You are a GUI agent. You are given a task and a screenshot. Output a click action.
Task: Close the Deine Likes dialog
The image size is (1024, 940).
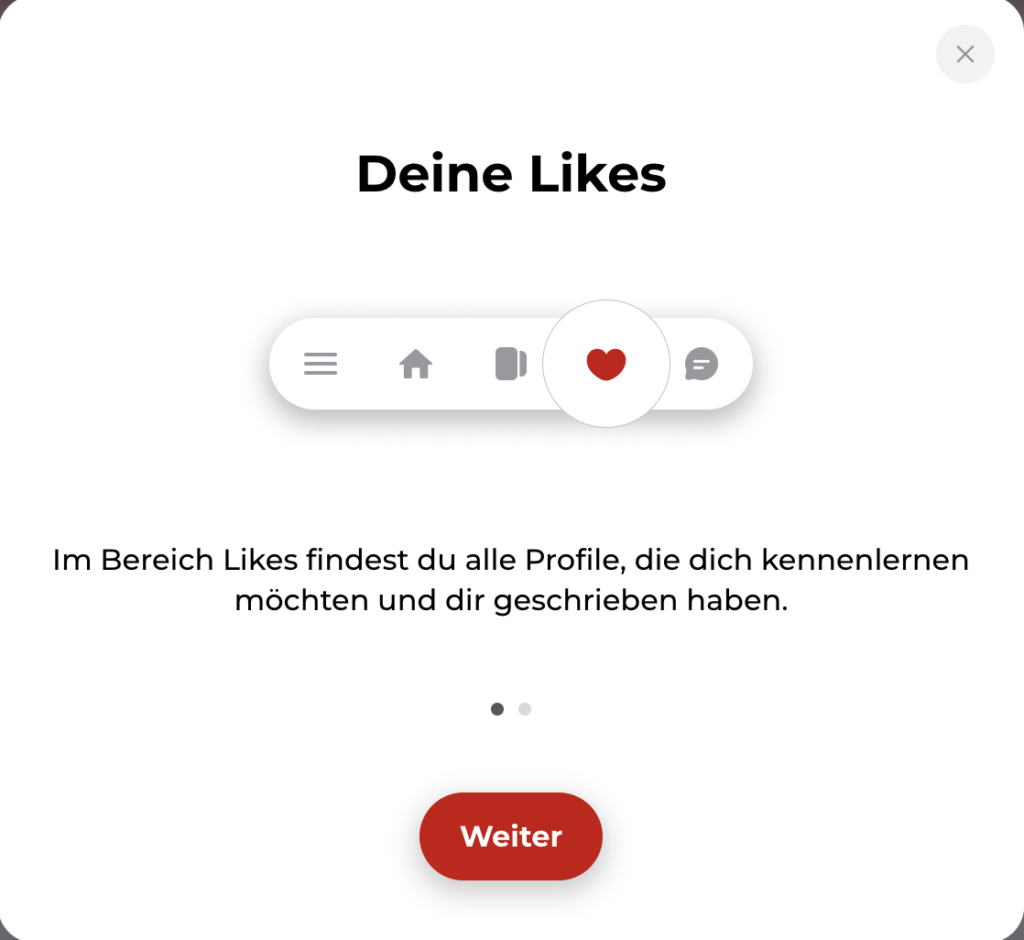(964, 54)
